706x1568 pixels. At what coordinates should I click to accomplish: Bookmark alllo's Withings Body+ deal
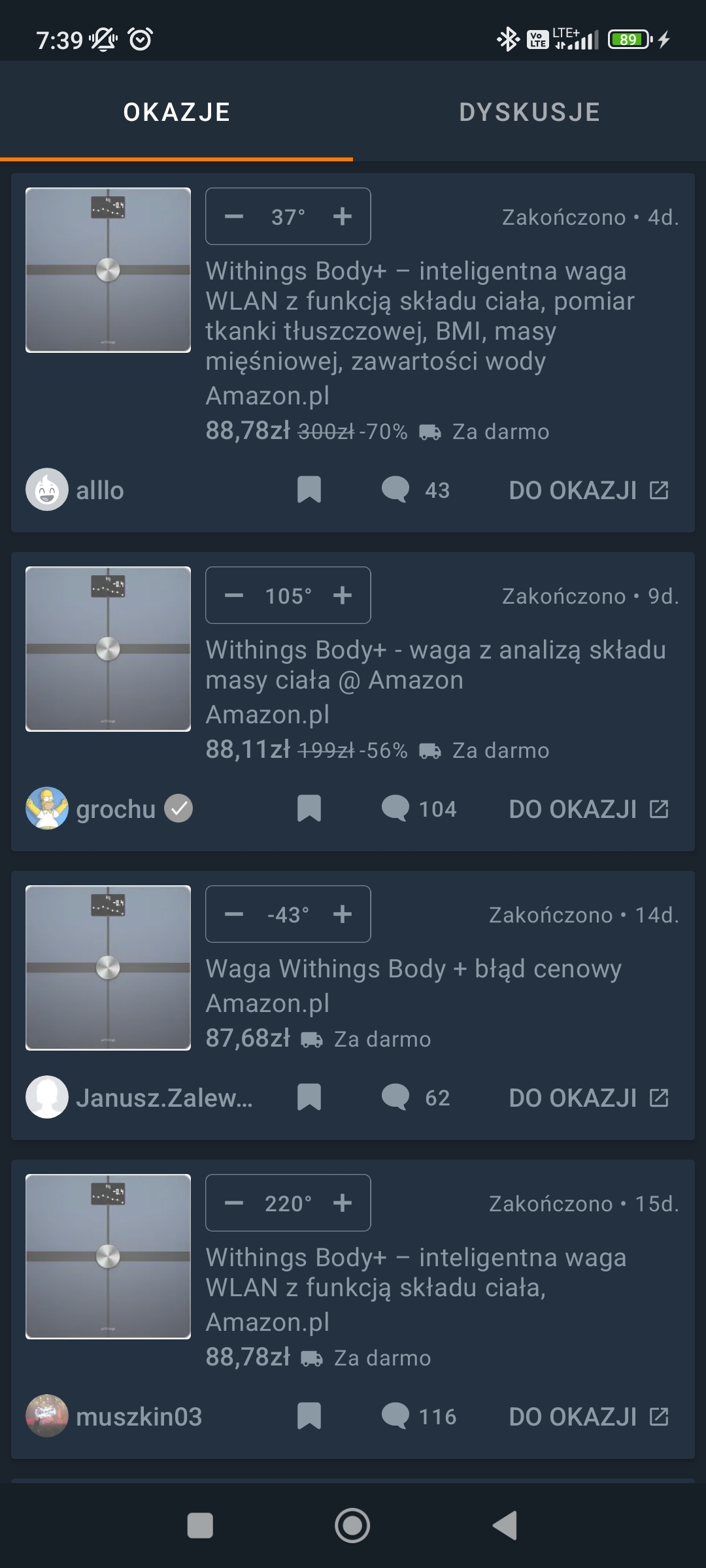tap(309, 489)
